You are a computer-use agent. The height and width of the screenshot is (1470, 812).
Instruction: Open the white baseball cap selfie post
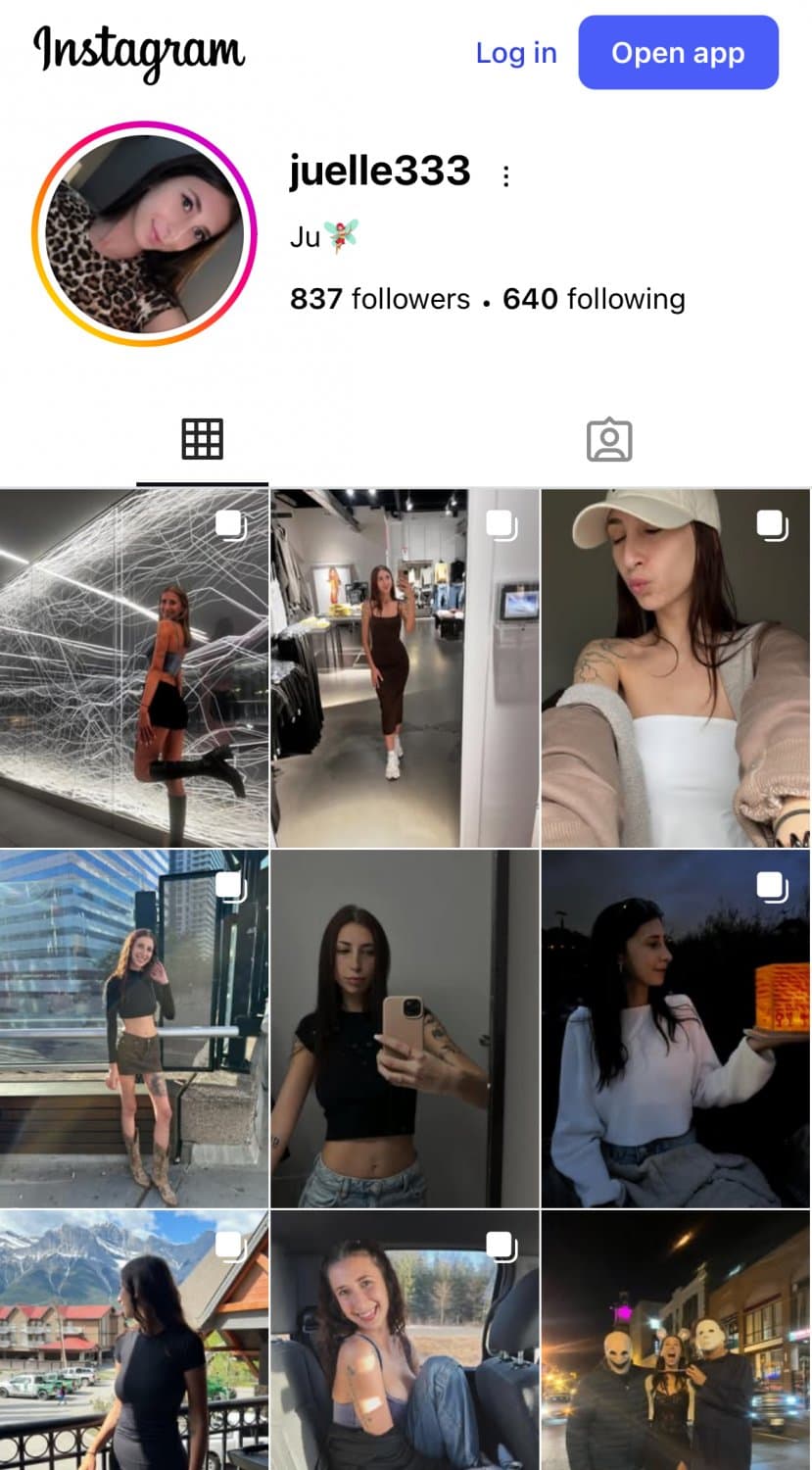click(676, 668)
